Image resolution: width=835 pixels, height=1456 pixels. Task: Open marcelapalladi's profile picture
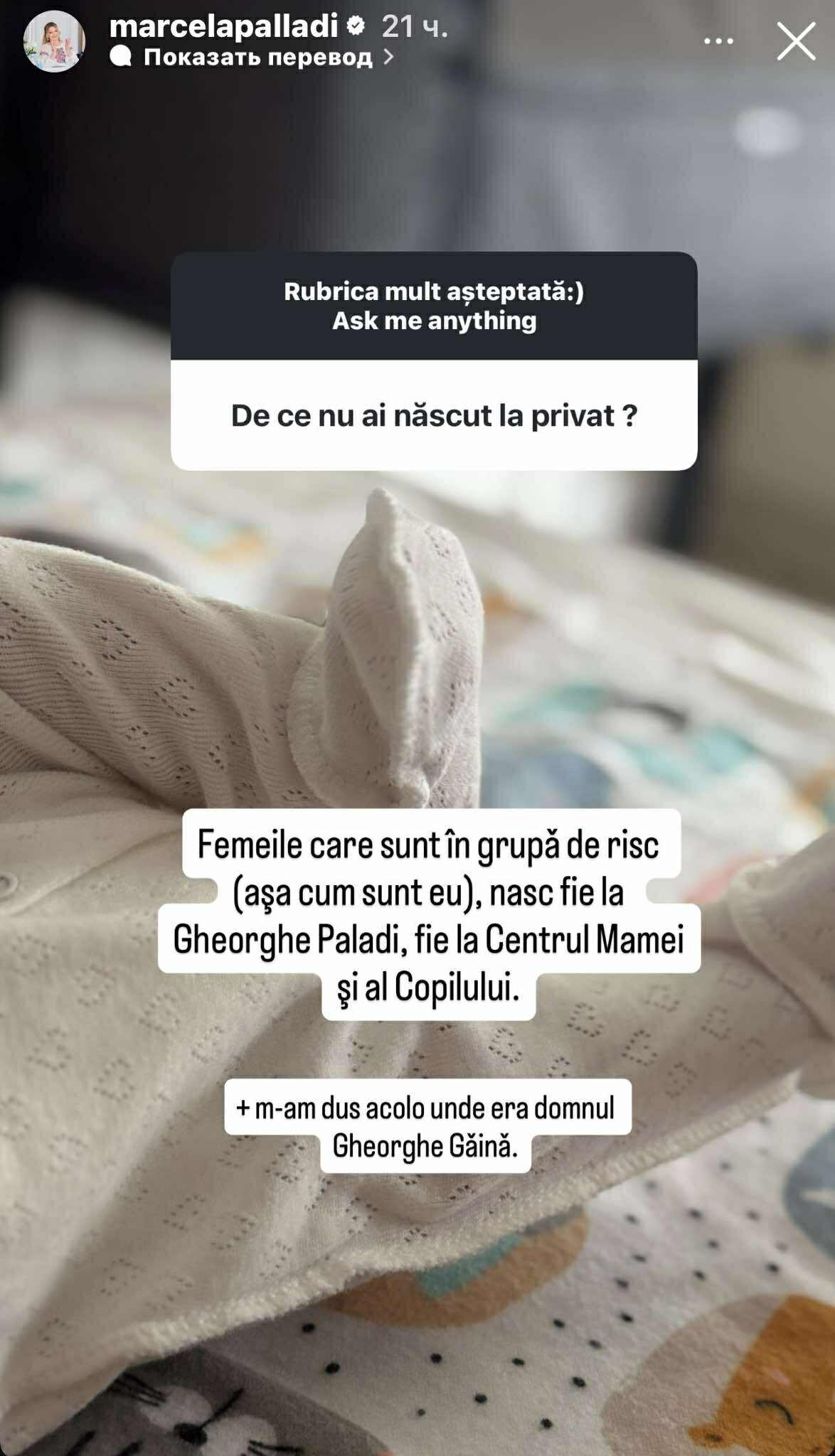[x=54, y=42]
